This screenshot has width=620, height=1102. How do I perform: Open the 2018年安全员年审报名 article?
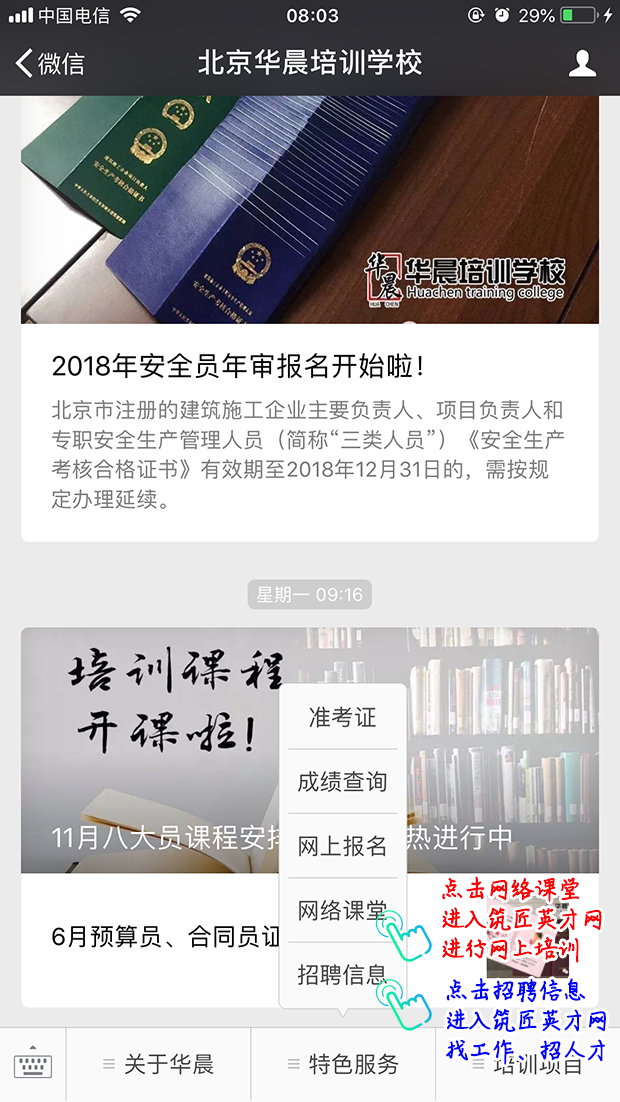309,318
